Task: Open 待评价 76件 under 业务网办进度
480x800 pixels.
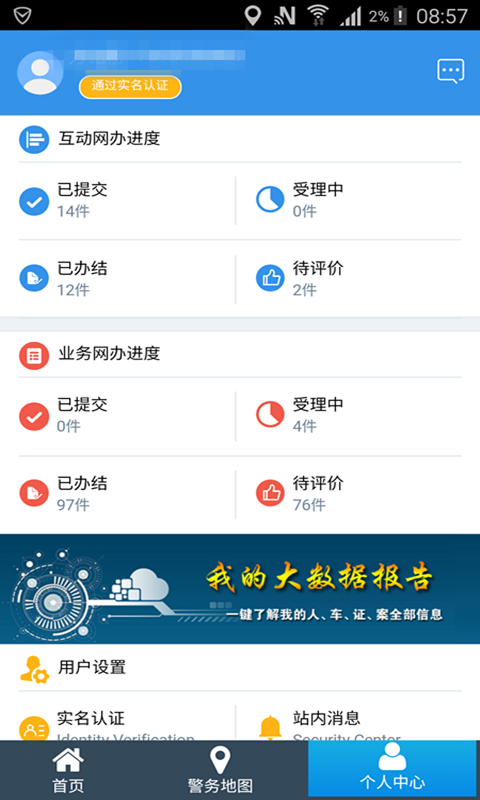Action: pos(359,494)
